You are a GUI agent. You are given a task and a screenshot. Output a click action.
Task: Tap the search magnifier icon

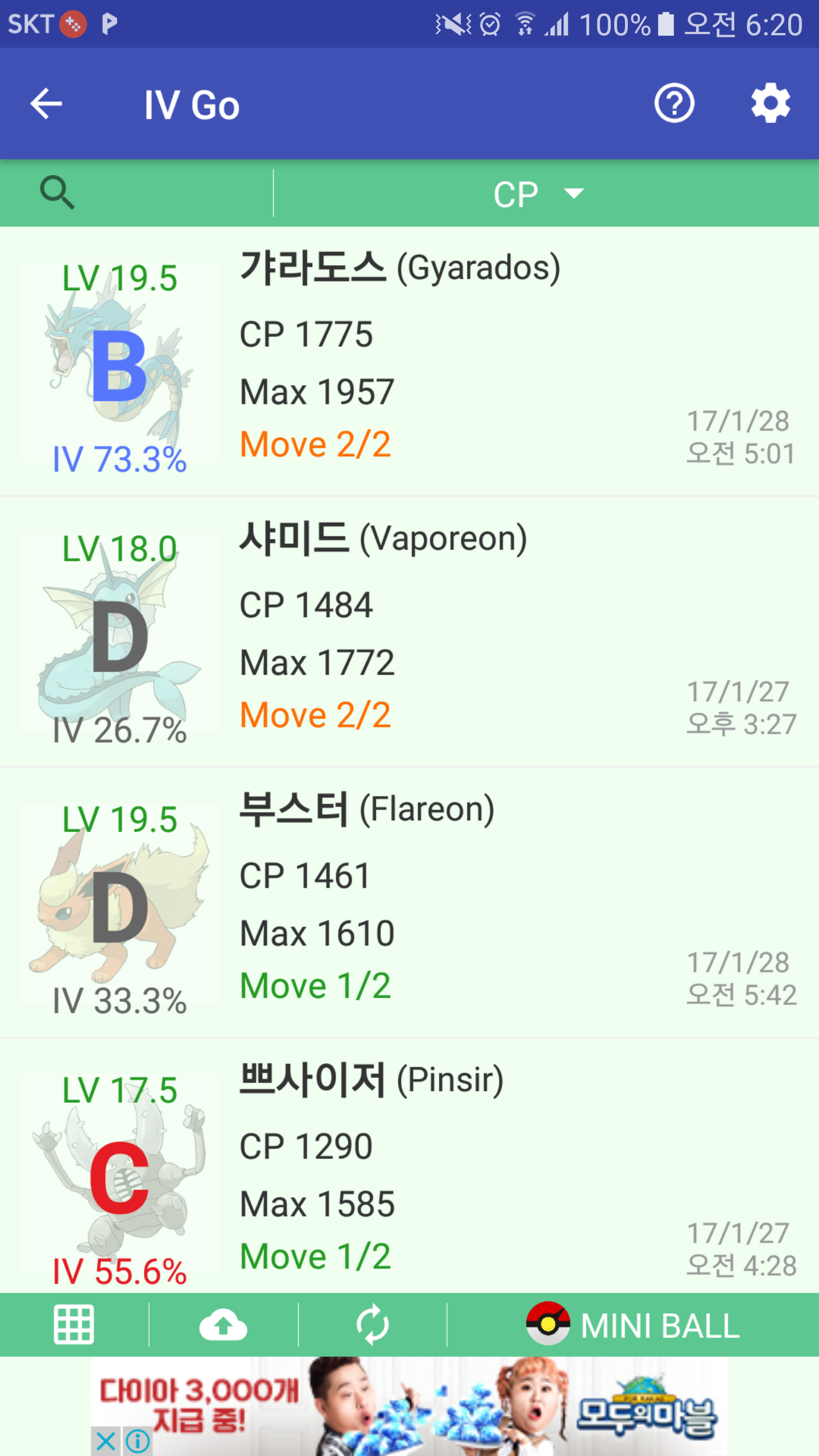[57, 193]
